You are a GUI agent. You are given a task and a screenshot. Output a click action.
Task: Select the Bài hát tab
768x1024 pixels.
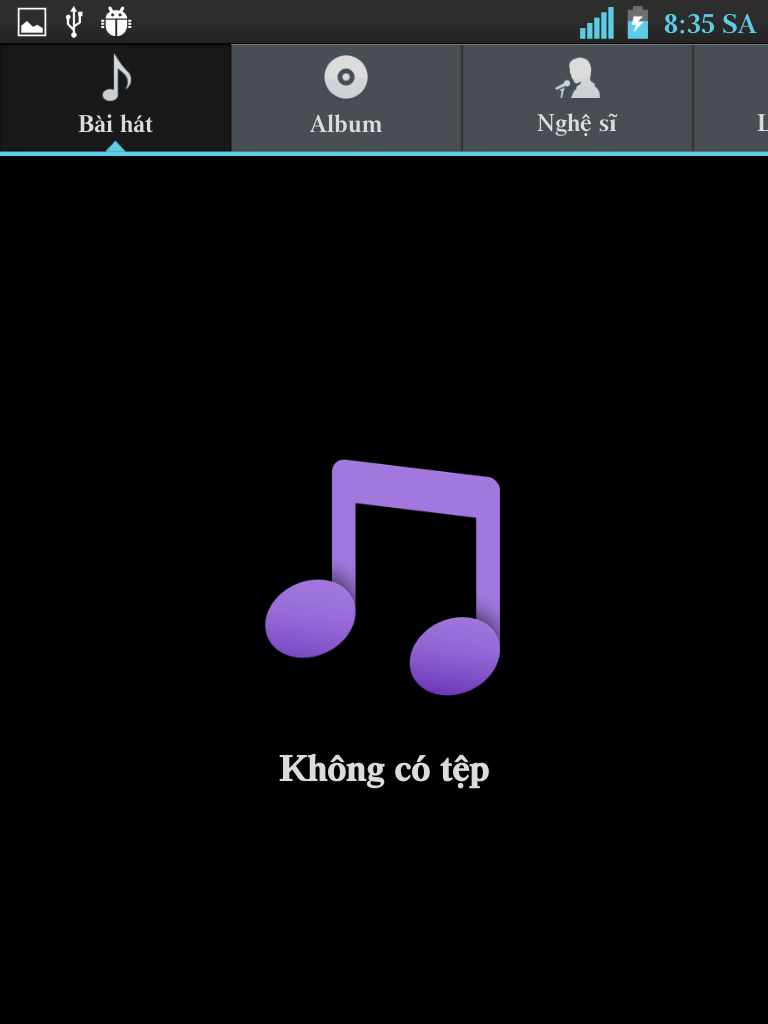115,98
